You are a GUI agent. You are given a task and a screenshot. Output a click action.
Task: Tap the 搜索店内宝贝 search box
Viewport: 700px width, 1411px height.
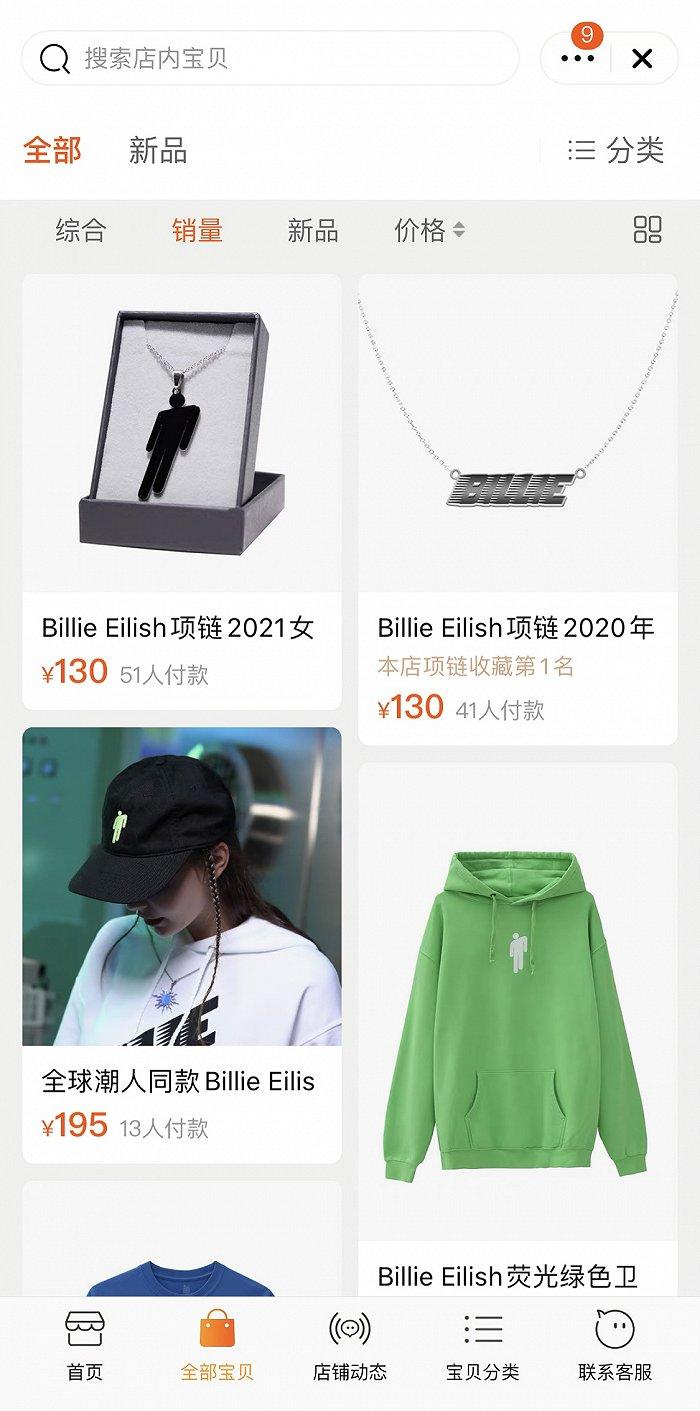(270, 58)
